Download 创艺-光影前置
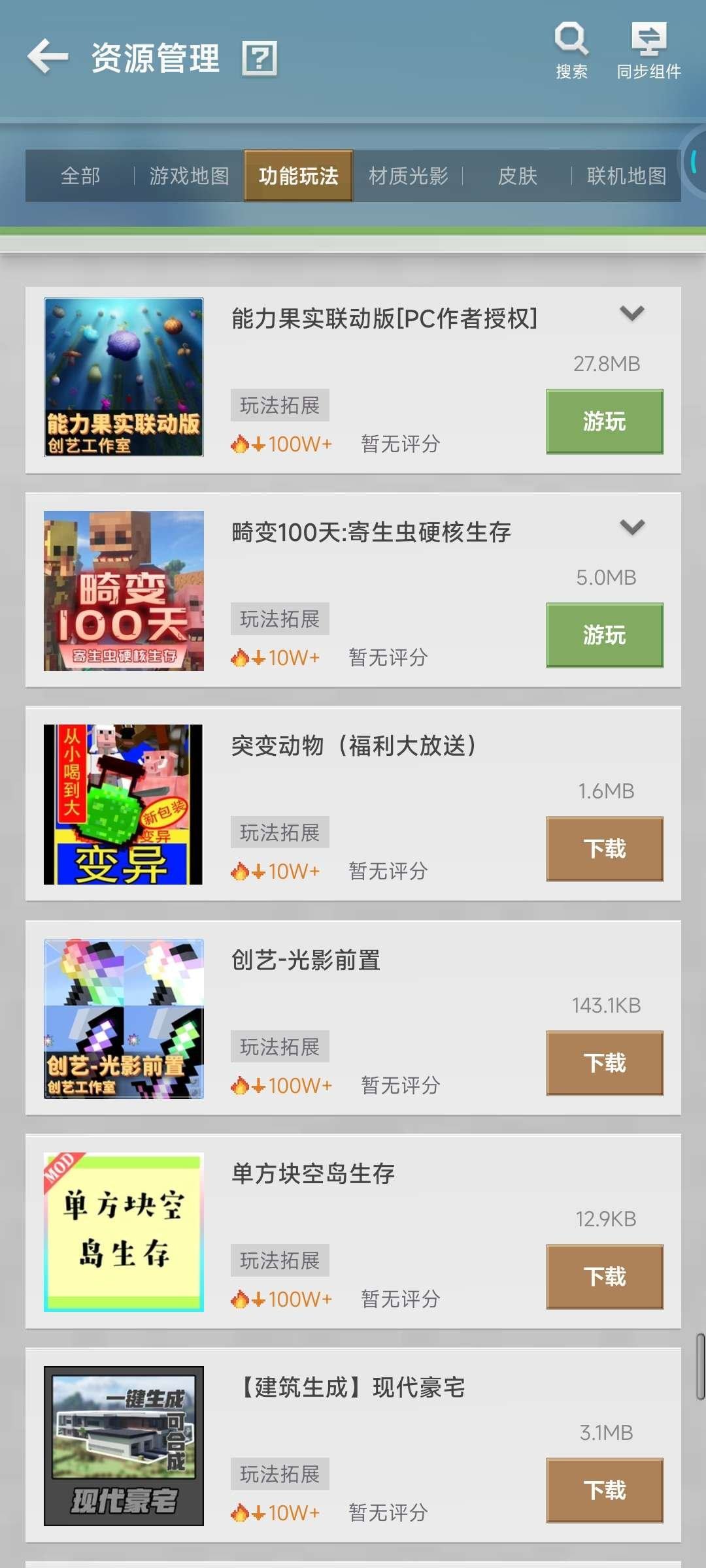This screenshot has height=1568, width=706. pos(603,1063)
